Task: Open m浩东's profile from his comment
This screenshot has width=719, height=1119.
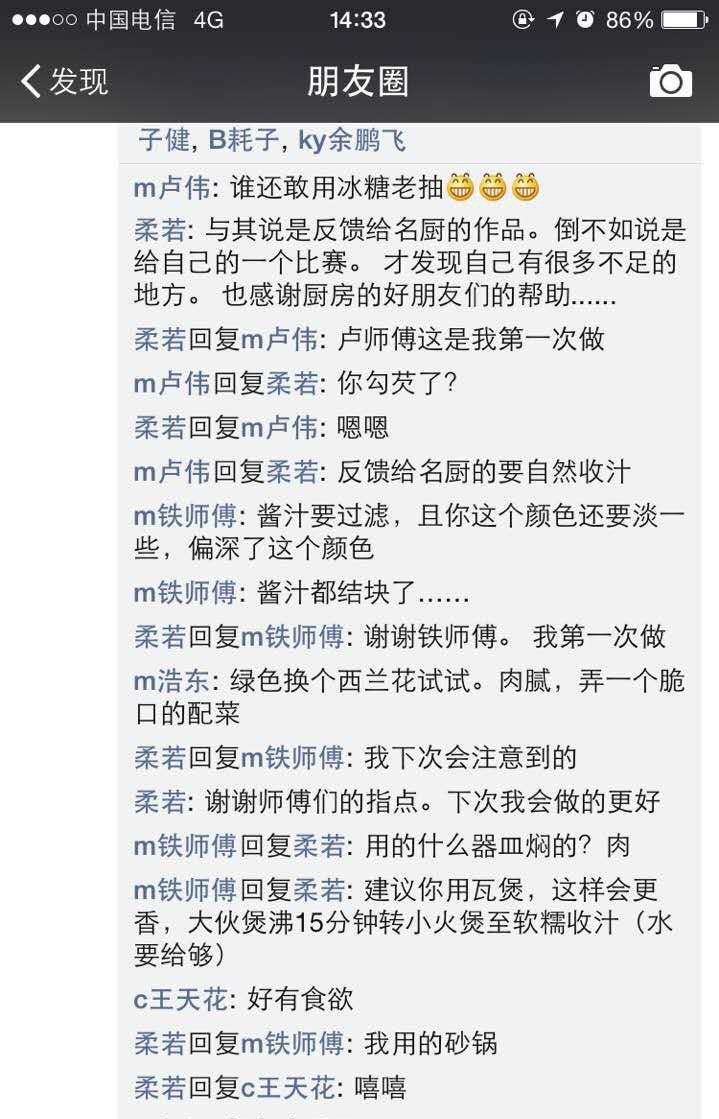Action: tap(172, 681)
